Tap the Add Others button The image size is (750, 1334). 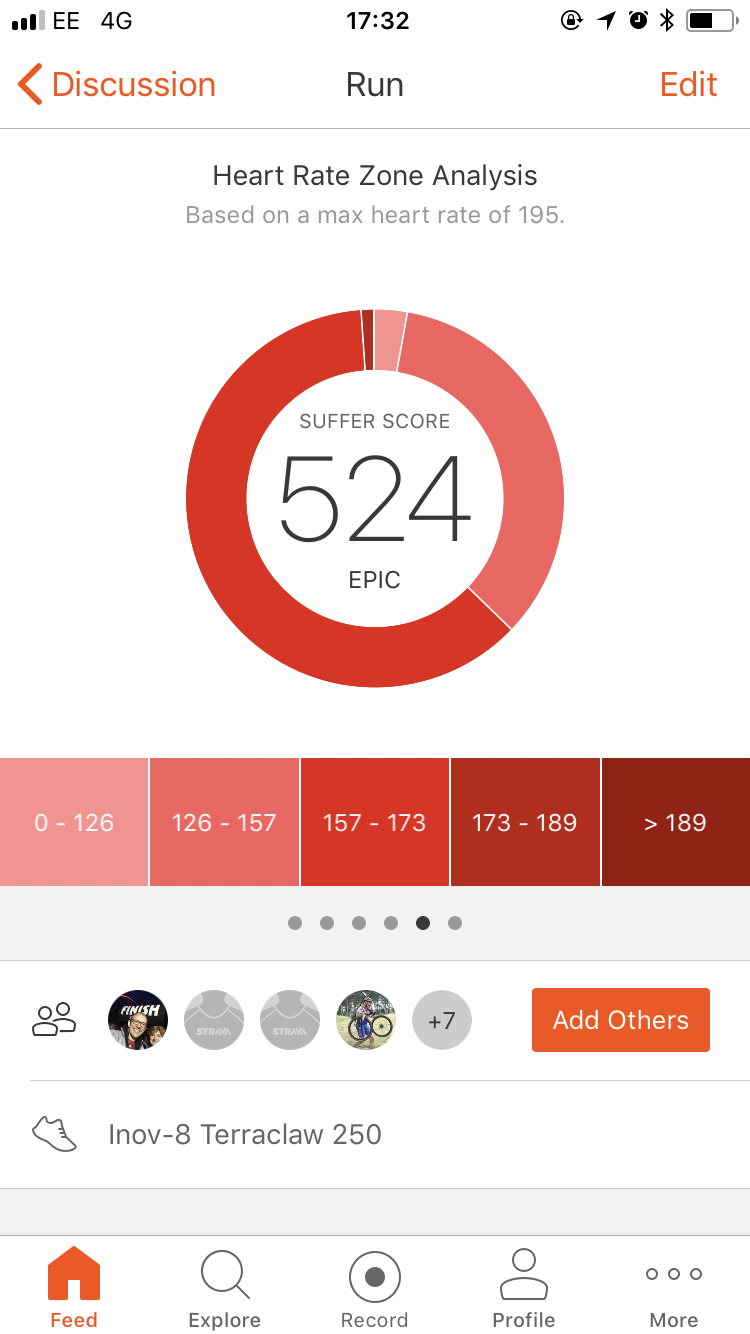[620, 1020]
